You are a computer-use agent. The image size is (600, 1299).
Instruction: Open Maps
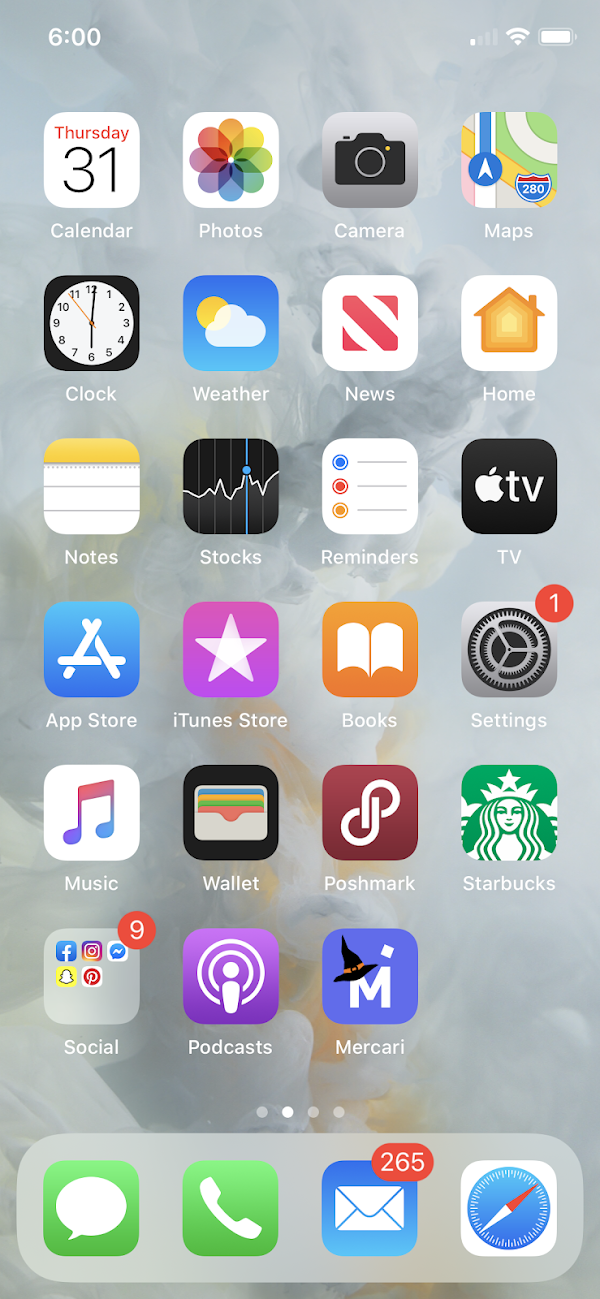pos(508,160)
